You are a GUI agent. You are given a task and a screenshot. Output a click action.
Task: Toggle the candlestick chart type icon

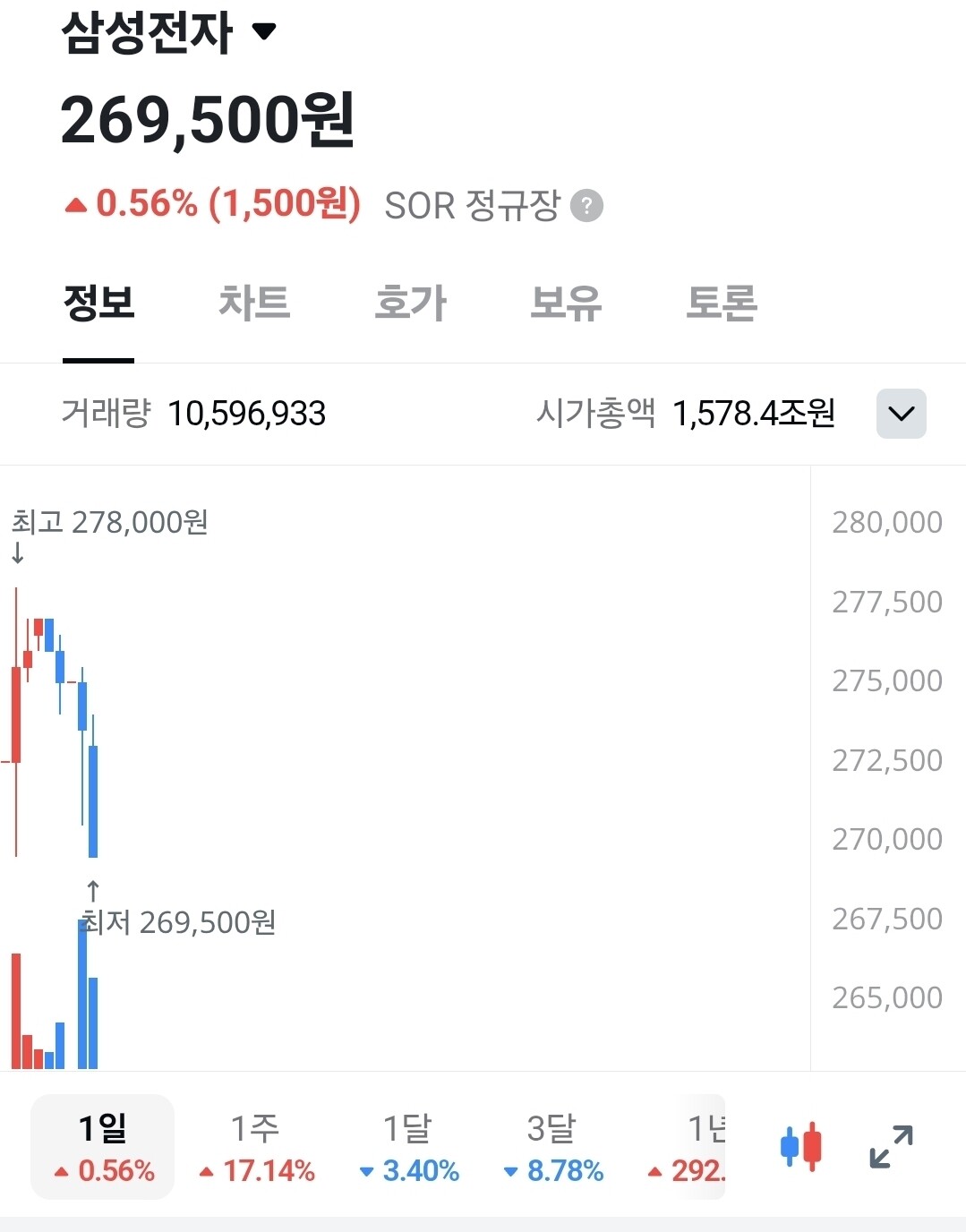point(800,1147)
